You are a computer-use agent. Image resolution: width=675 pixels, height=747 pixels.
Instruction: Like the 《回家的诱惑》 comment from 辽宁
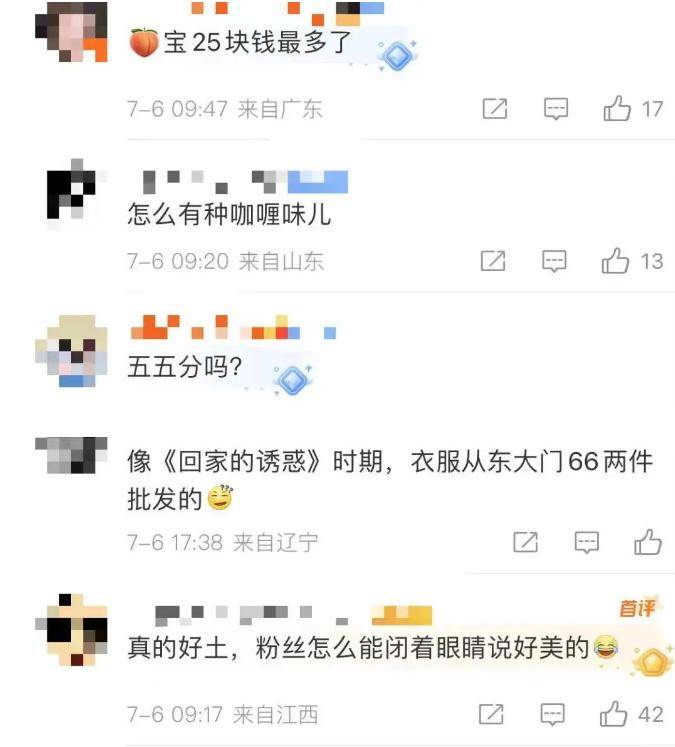tap(648, 543)
